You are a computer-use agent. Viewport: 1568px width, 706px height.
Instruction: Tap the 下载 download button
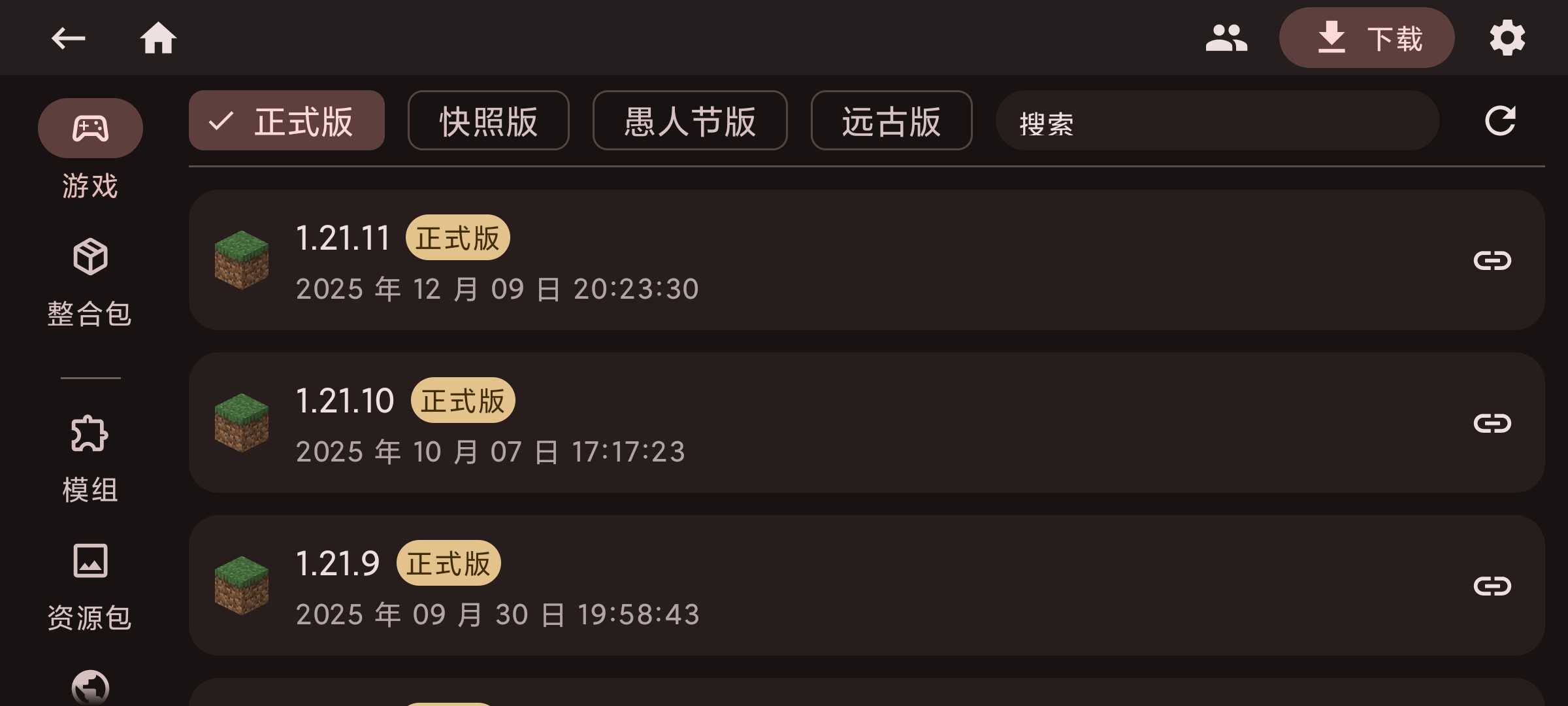[x=1366, y=38]
